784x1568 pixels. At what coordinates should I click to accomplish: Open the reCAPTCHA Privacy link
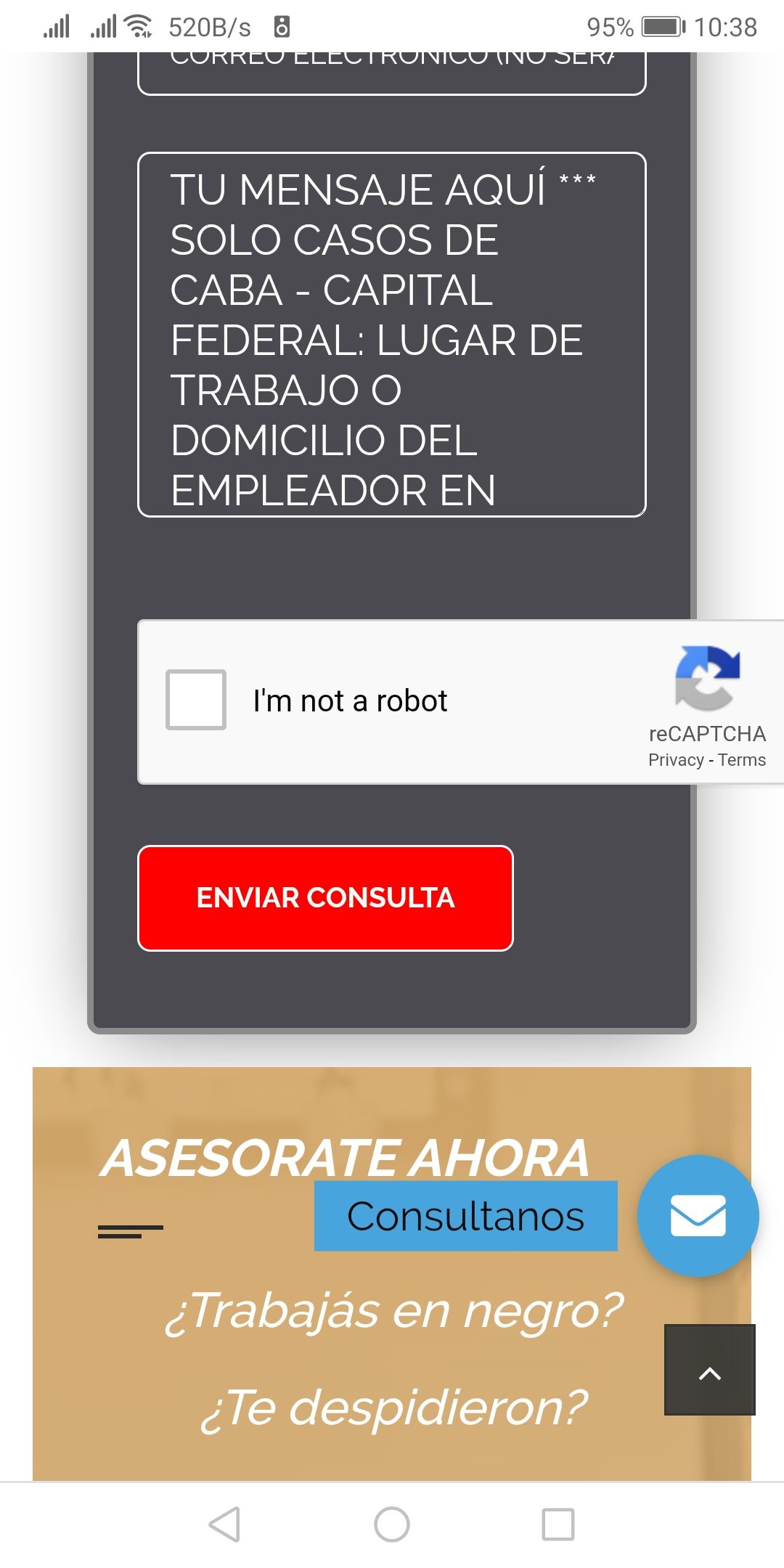click(676, 760)
